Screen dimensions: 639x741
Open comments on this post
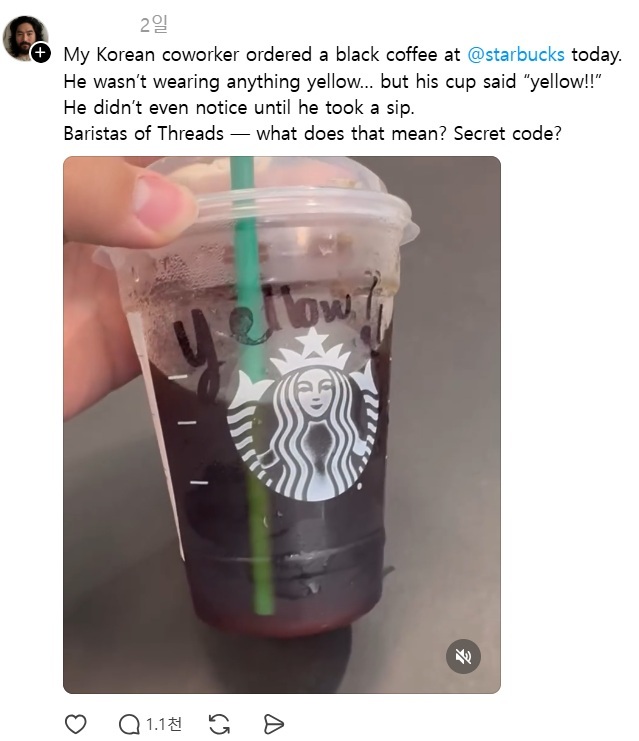click(x=130, y=724)
